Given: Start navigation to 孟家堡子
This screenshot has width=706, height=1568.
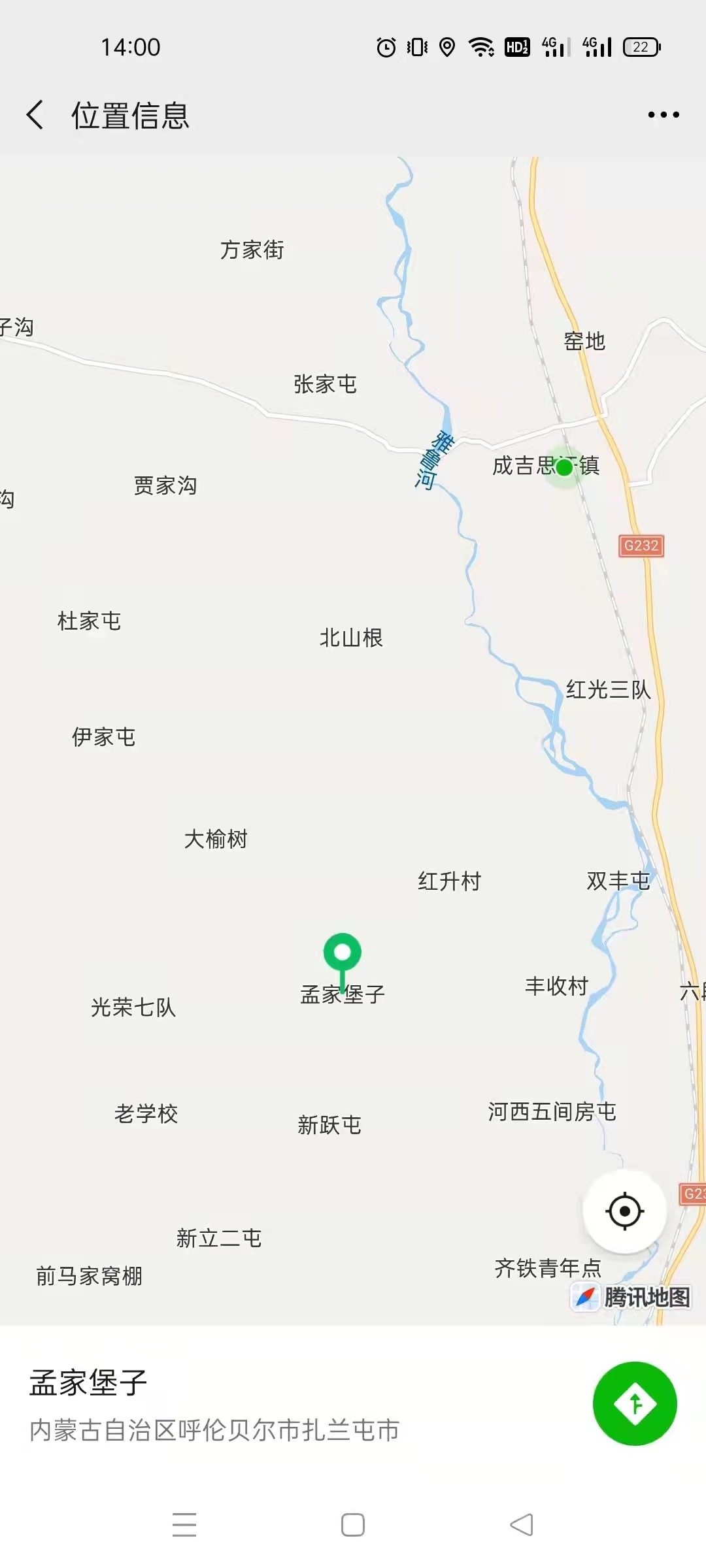Looking at the screenshot, I should point(634,1403).
